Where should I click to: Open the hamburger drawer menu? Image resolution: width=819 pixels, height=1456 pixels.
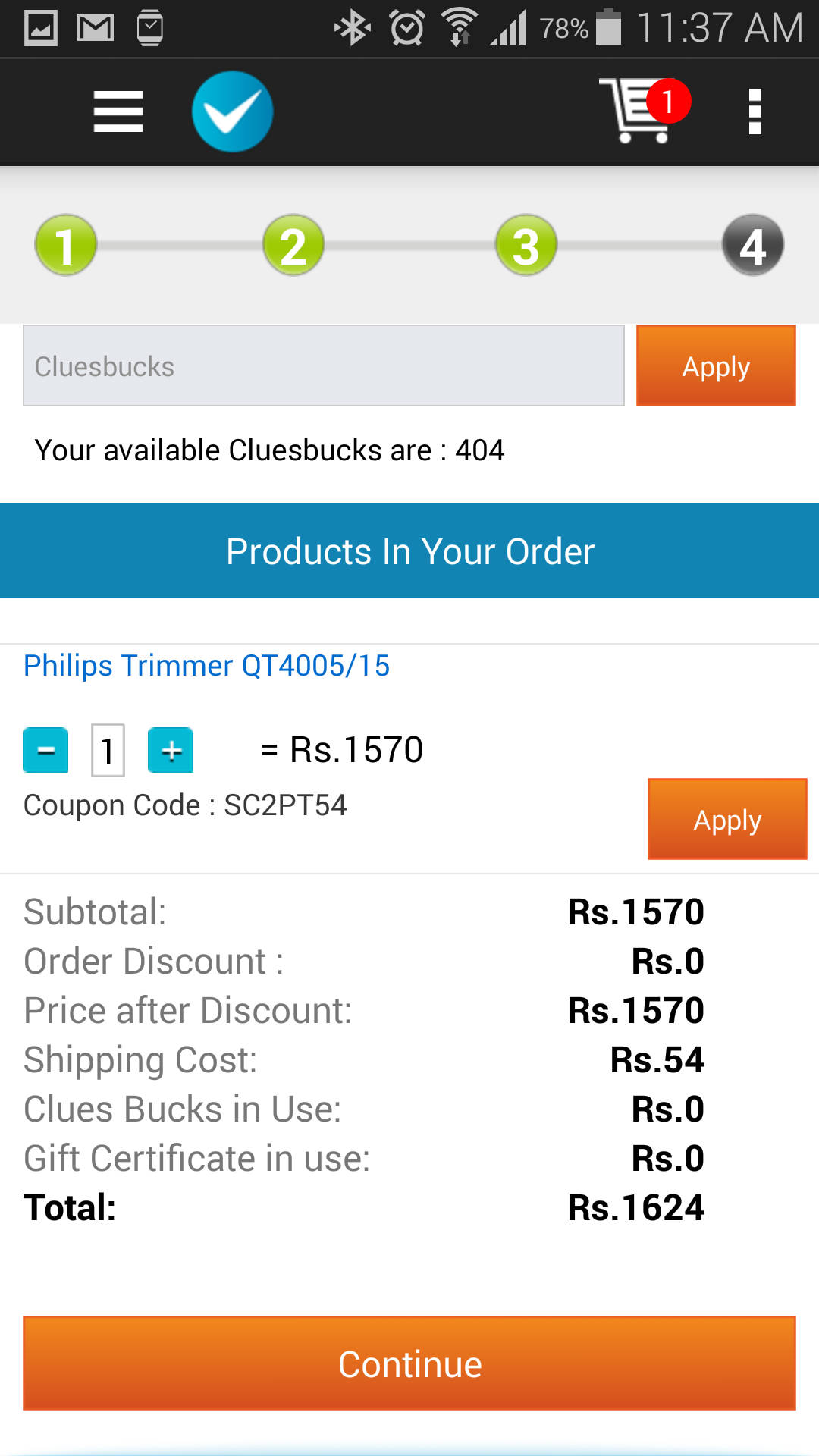(x=118, y=111)
